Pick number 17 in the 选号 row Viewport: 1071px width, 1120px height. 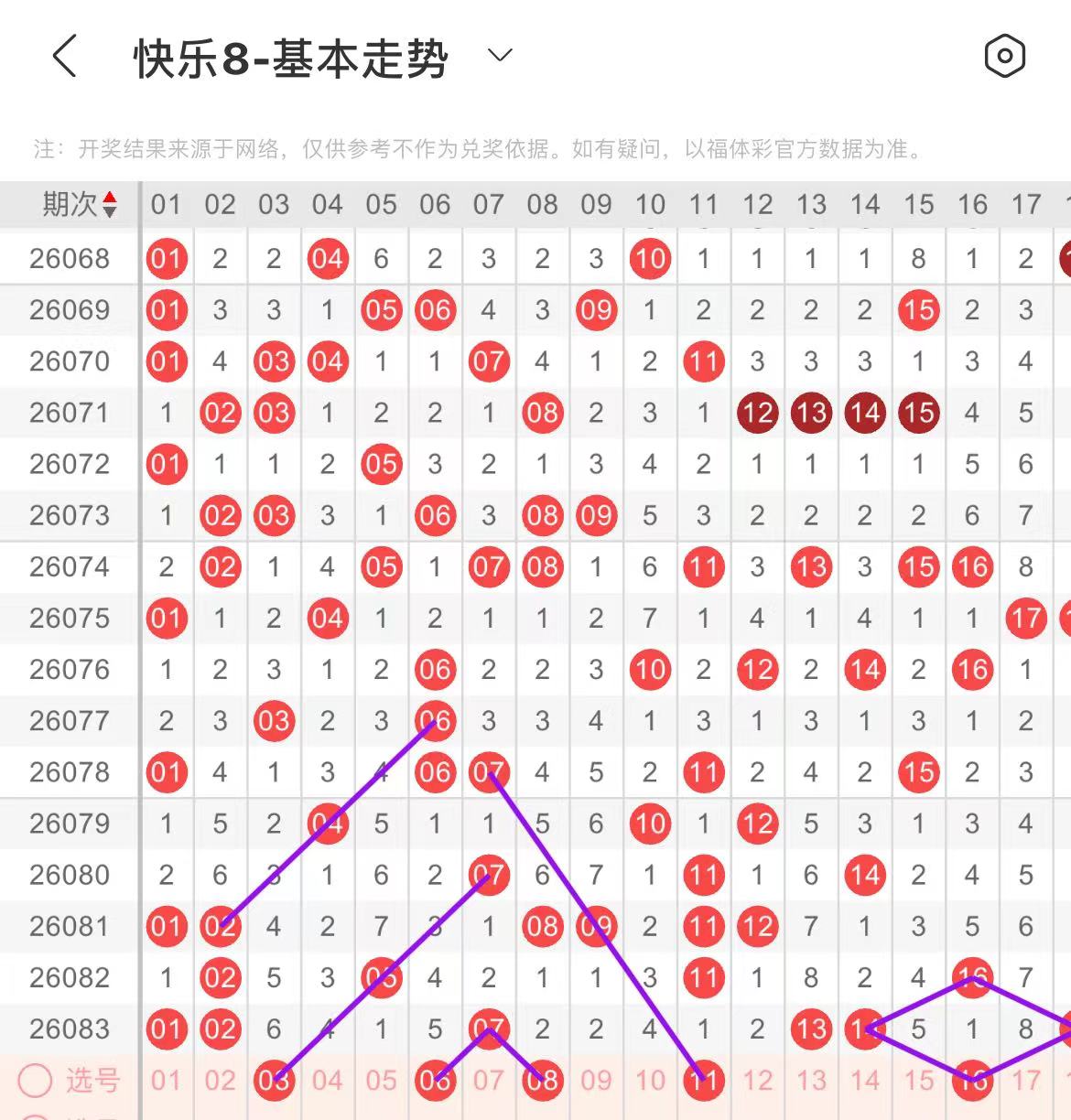pos(1026,1081)
